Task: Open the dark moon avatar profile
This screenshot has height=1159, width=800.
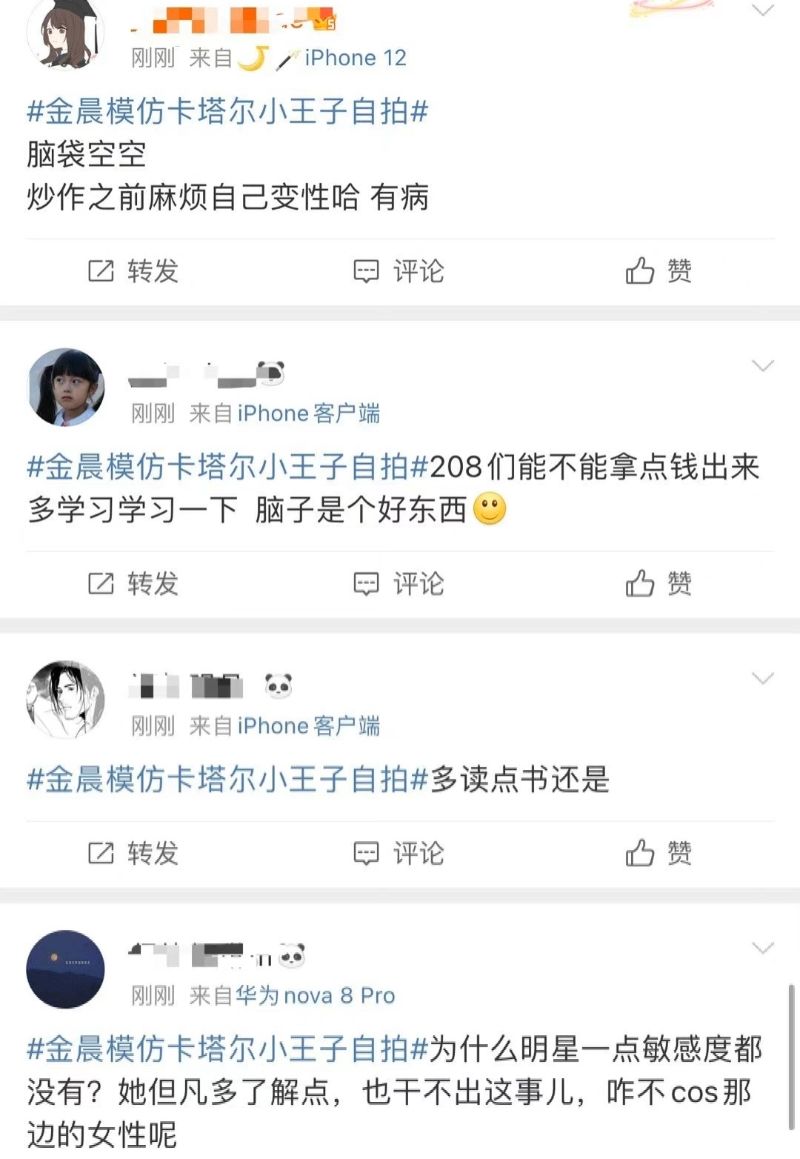Action: 65,969
